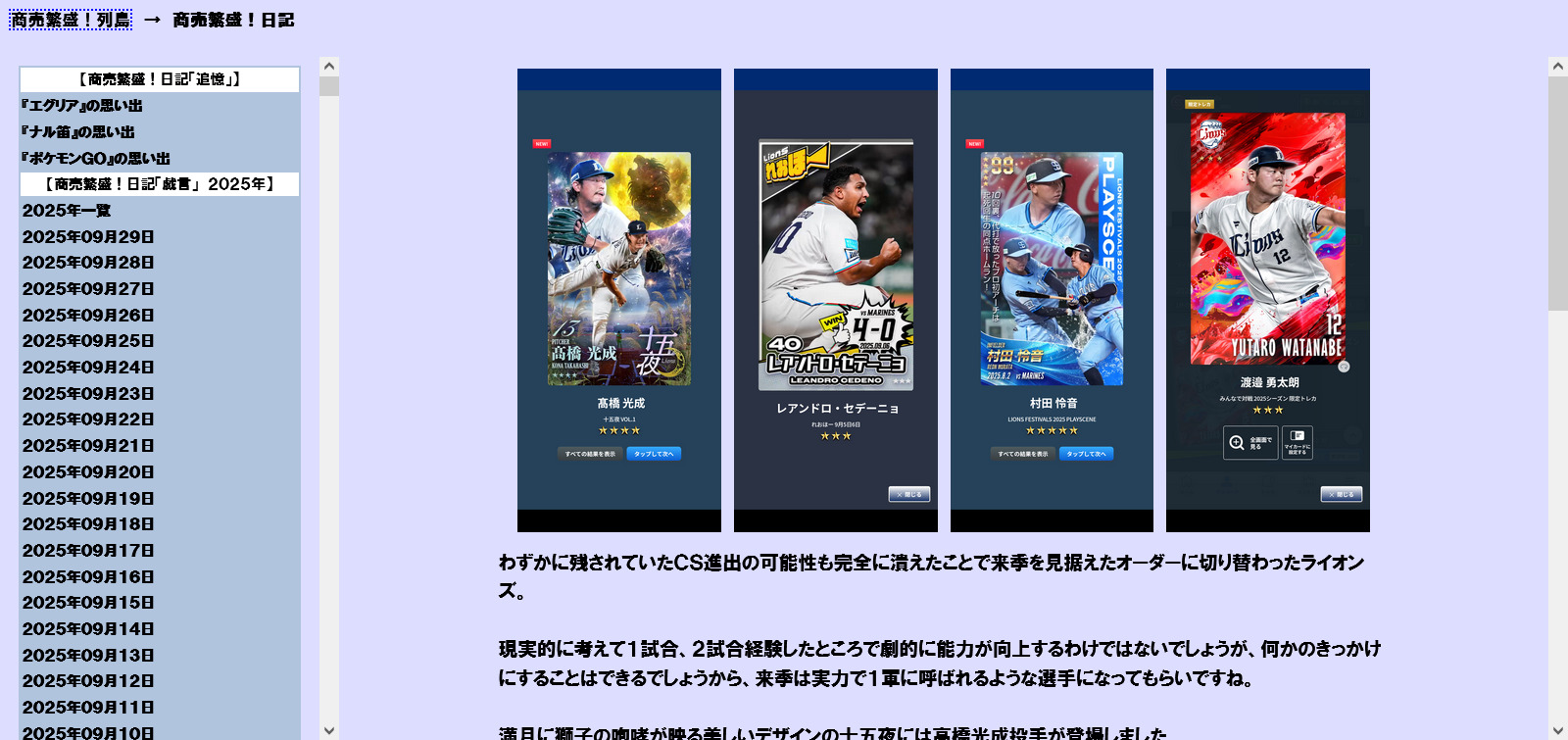Viewport: 1568px width, 740px height.
Task: Open diary entry 2025年09月27日
Action: pyautogui.click(x=88, y=289)
